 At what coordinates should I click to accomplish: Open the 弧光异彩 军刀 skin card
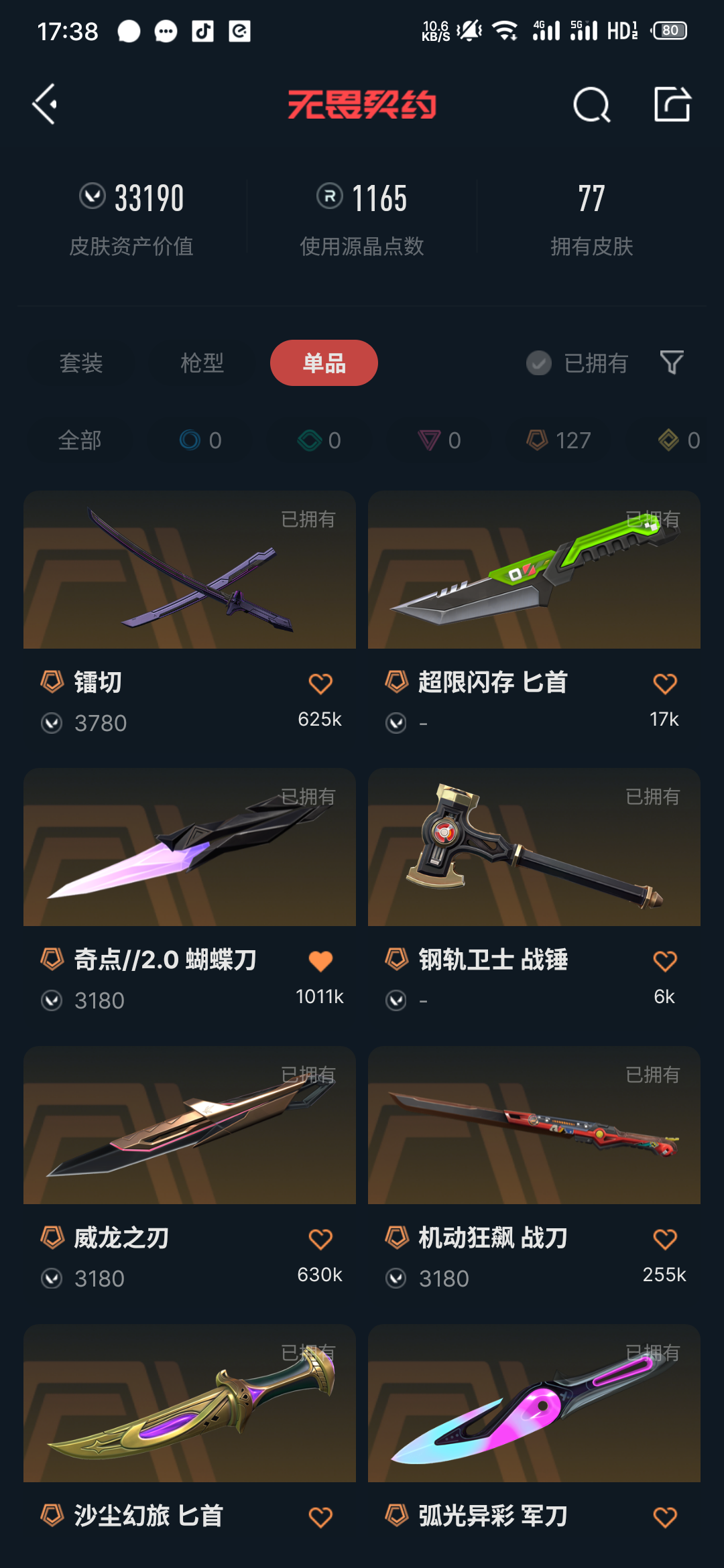534,1404
